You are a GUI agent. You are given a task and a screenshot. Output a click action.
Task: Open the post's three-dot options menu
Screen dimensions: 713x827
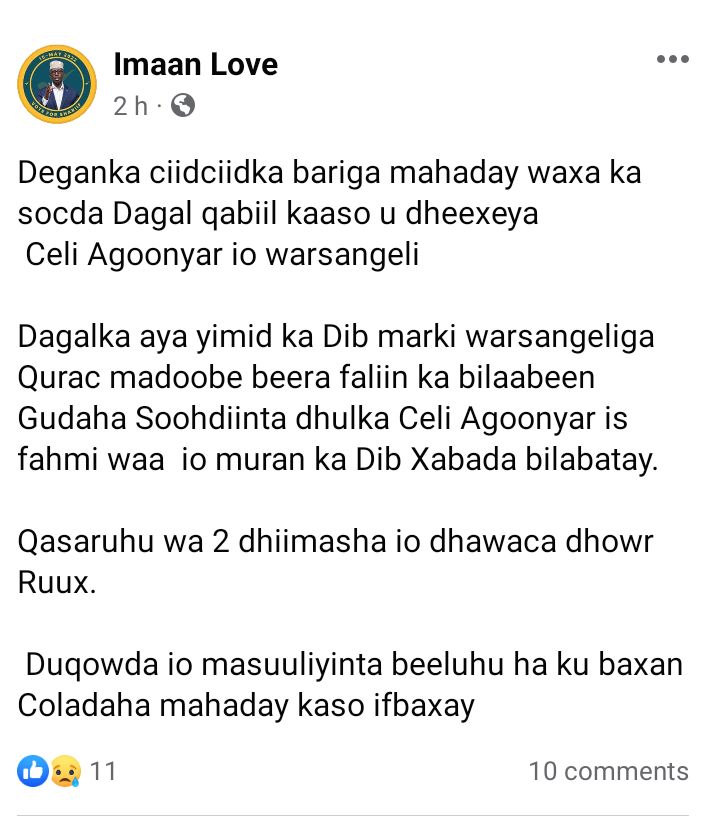click(x=672, y=60)
